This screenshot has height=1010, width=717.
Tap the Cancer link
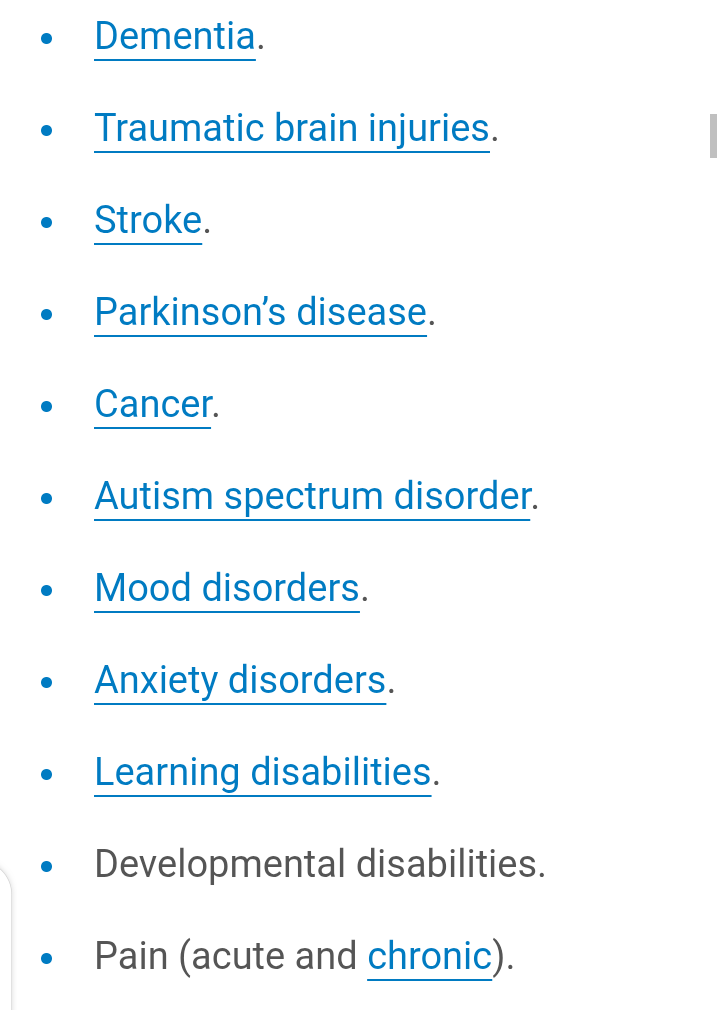(x=153, y=405)
